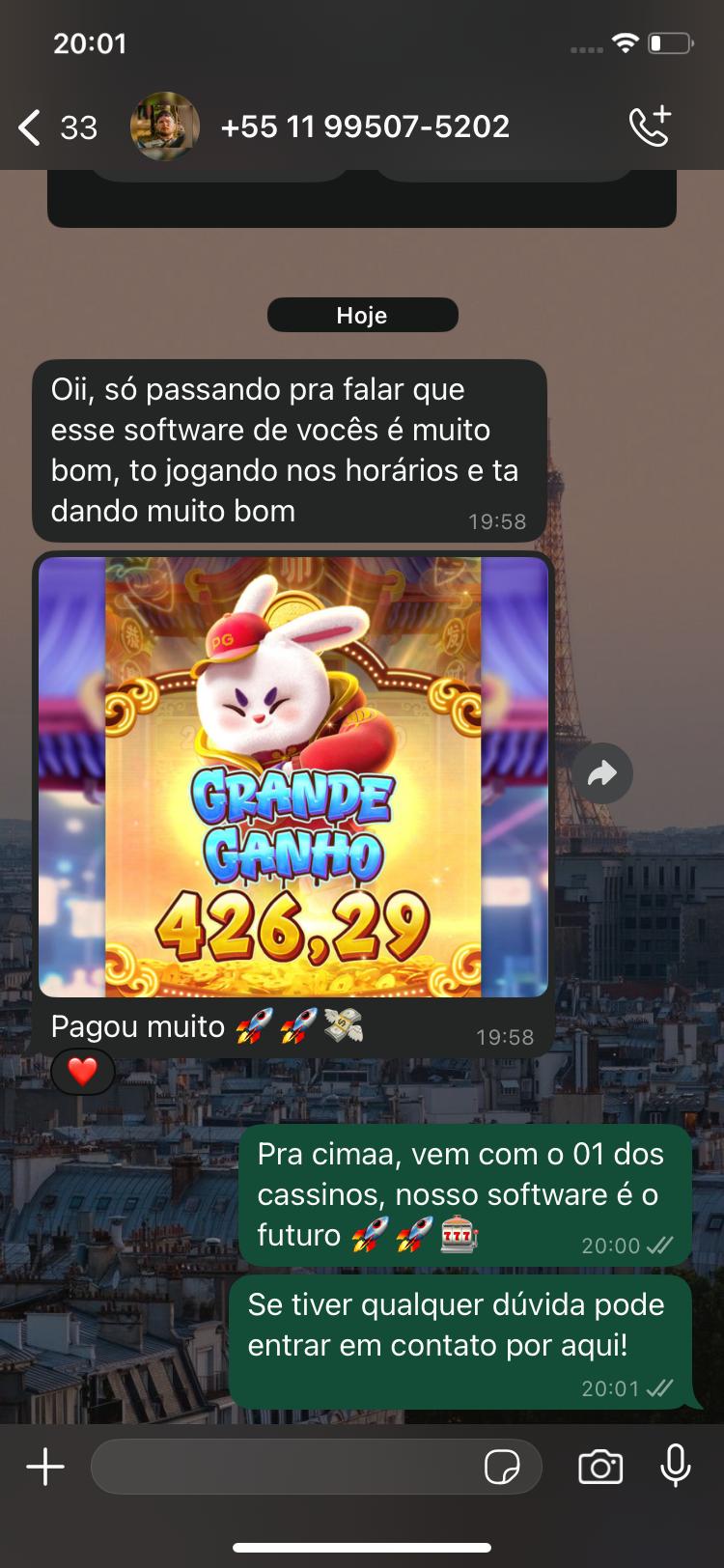The height and width of the screenshot is (1568, 724).
Task: Forward the image using the share arrow
Action: tap(602, 773)
